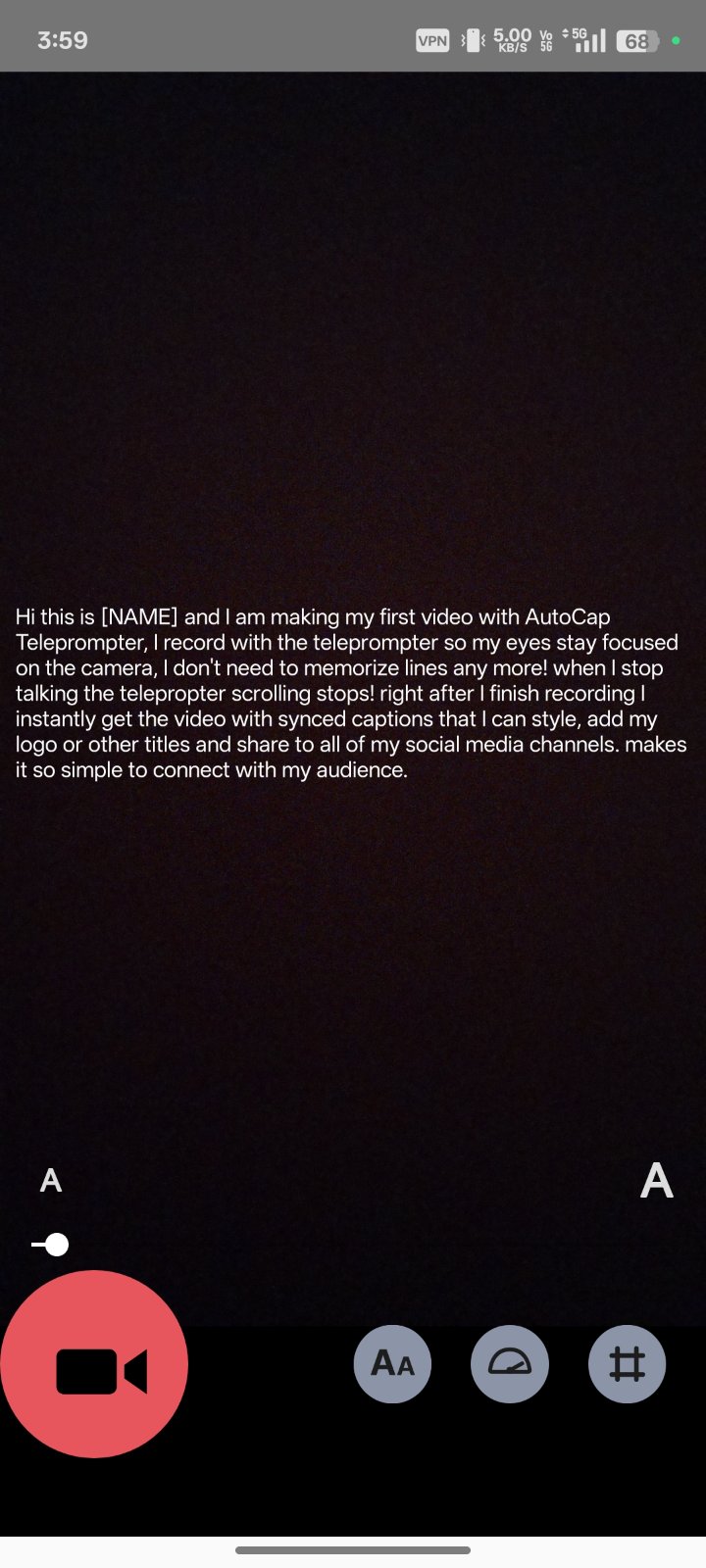Open the scroll speed gauge setting
Screen dimensions: 706x1568
click(x=510, y=1364)
